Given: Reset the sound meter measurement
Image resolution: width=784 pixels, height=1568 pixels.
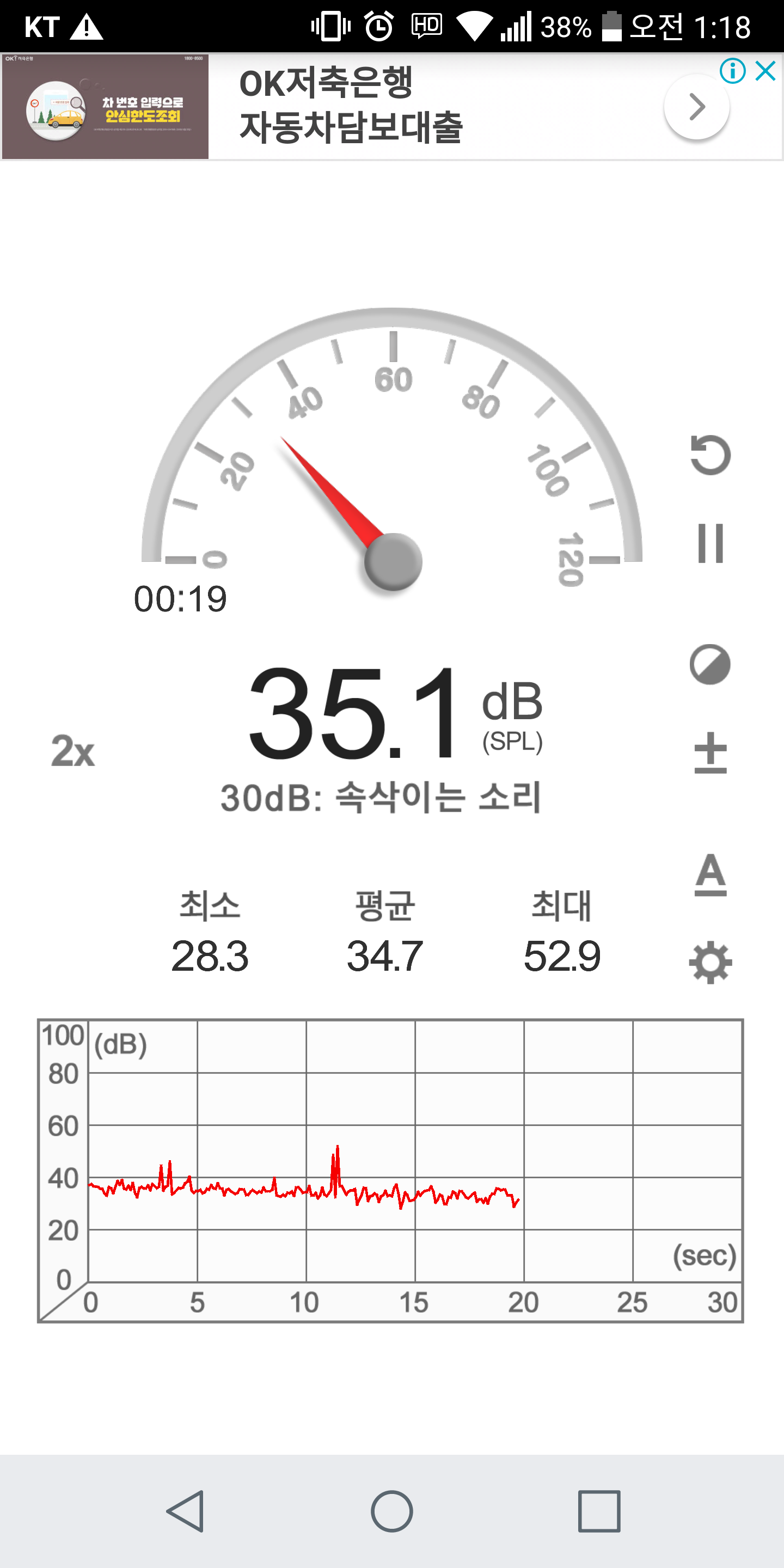Looking at the screenshot, I should point(710,455).
